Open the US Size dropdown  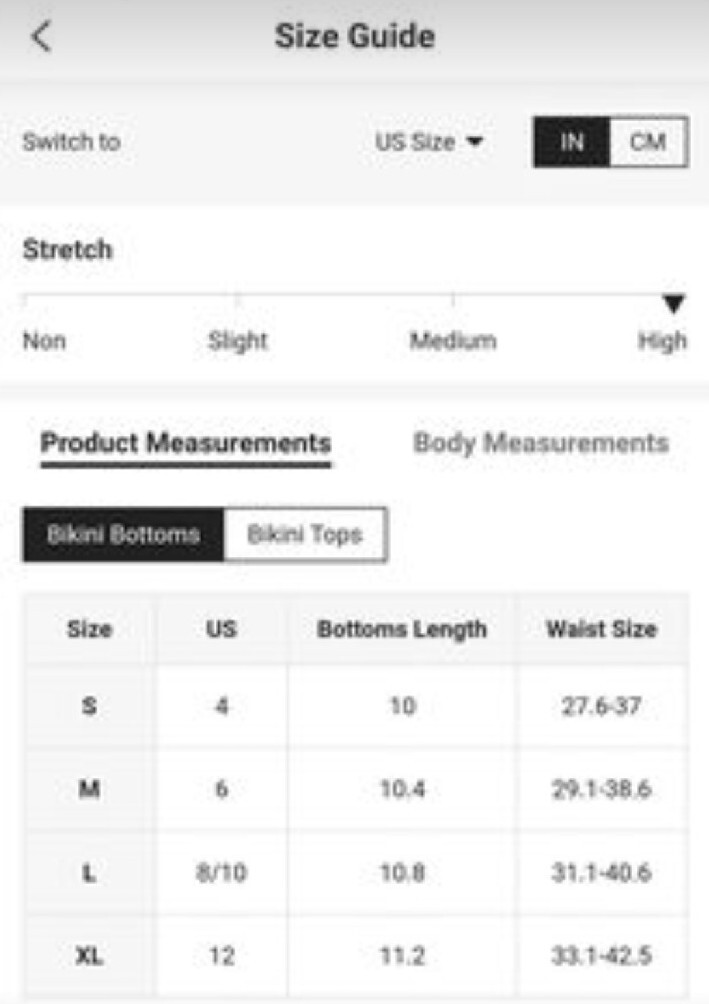point(429,142)
